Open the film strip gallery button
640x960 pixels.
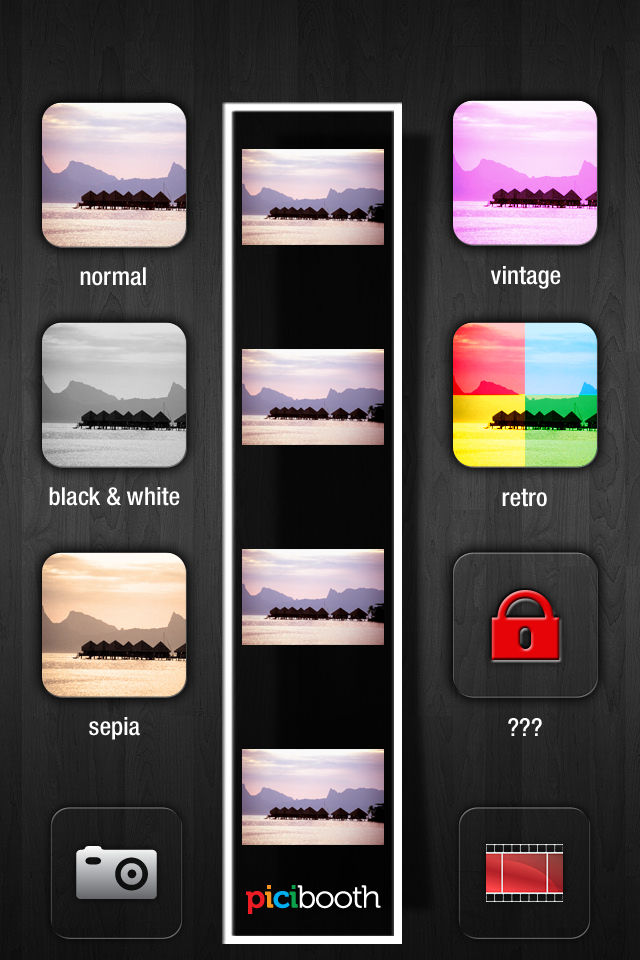(x=524, y=872)
